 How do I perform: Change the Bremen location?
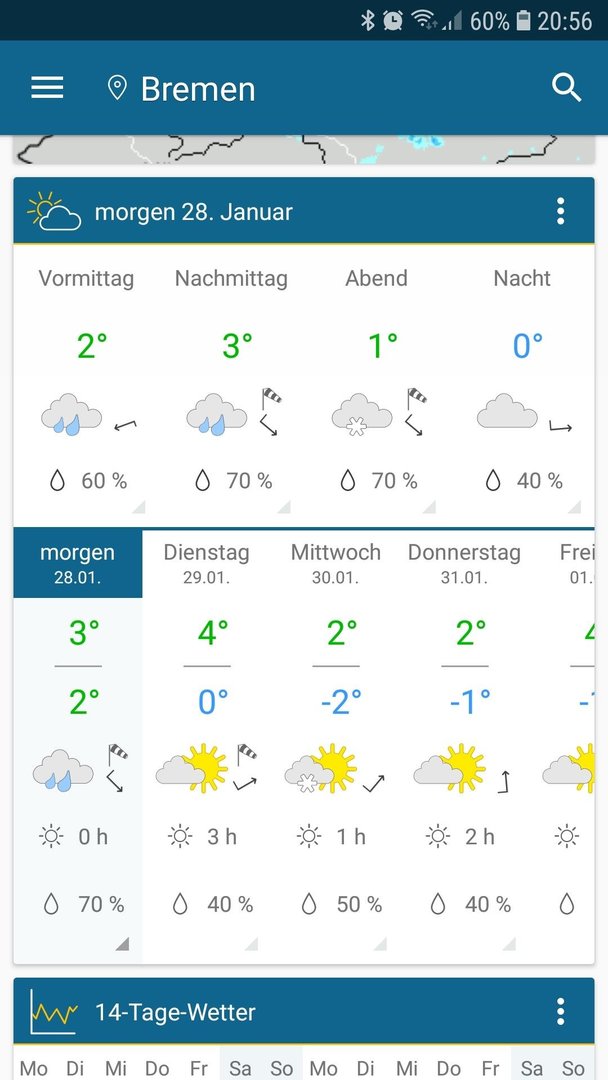click(182, 89)
